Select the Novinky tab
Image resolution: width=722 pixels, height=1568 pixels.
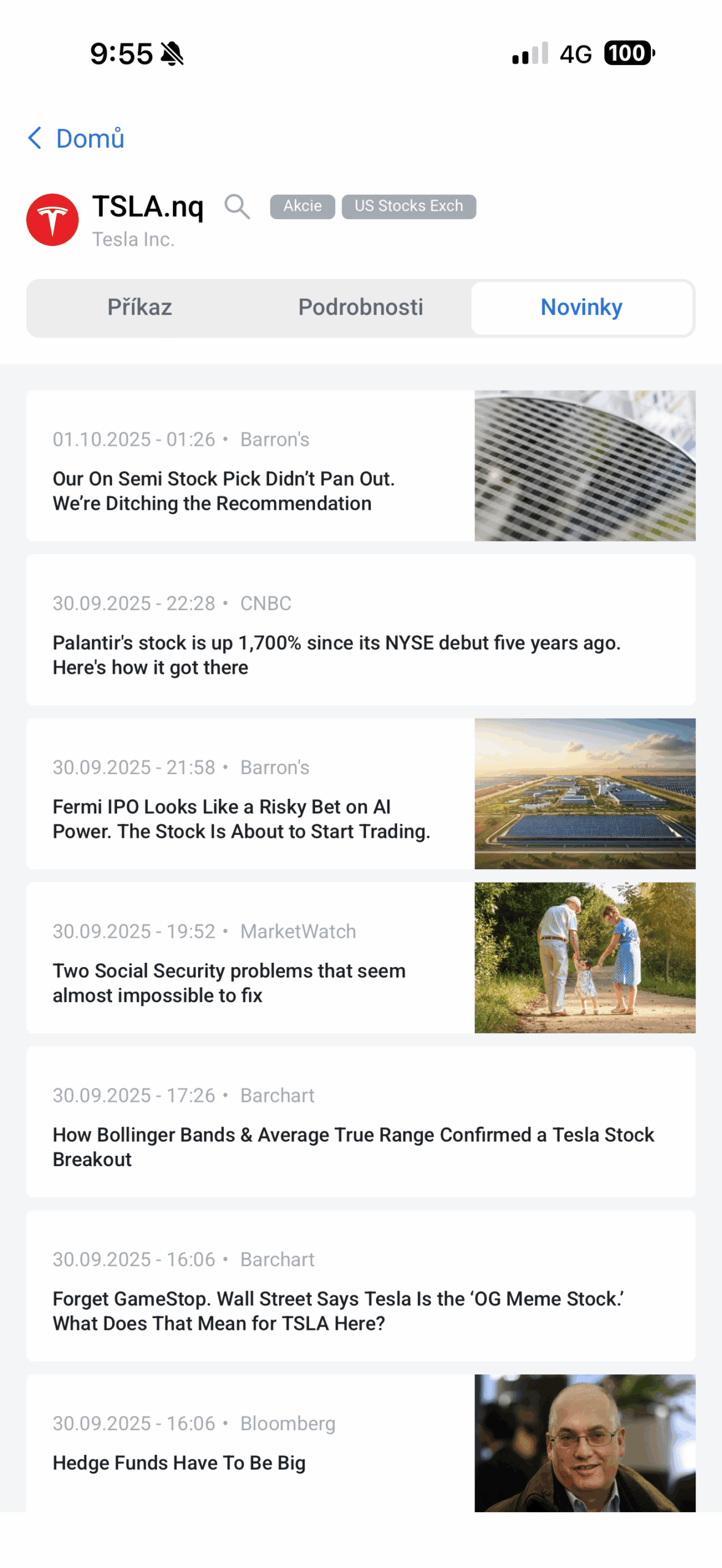click(581, 307)
